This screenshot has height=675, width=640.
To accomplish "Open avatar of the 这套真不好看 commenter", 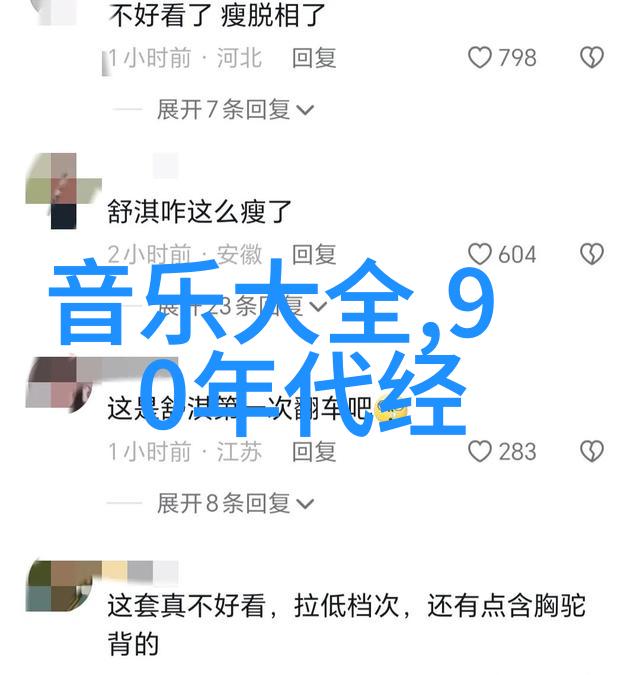I will coord(51,587).
